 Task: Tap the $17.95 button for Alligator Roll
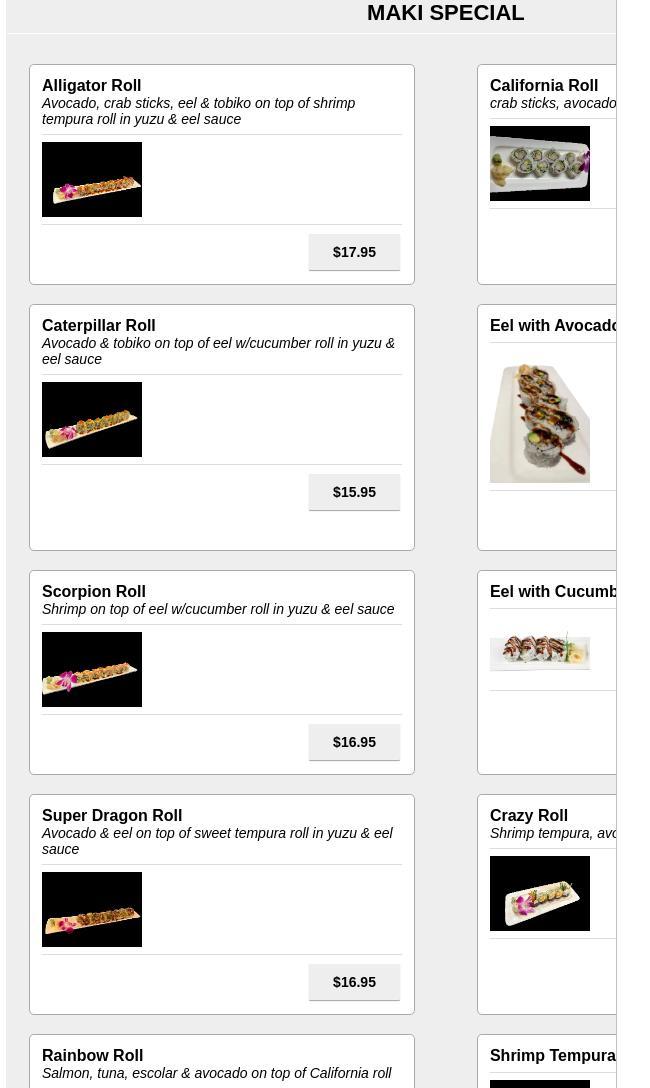coord(354,252)
